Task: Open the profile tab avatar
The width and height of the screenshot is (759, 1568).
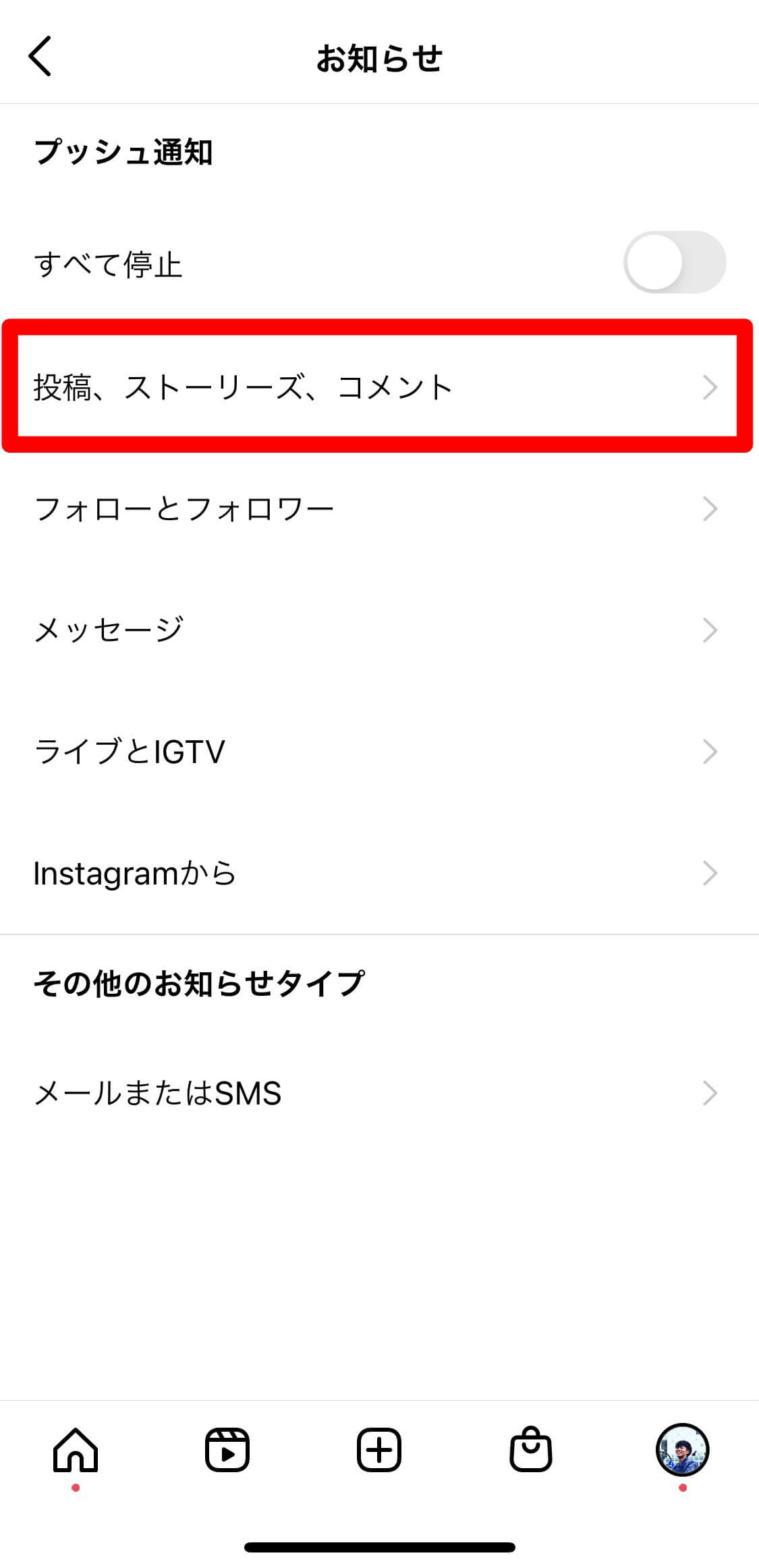Action: click(x=682, y=1449)
